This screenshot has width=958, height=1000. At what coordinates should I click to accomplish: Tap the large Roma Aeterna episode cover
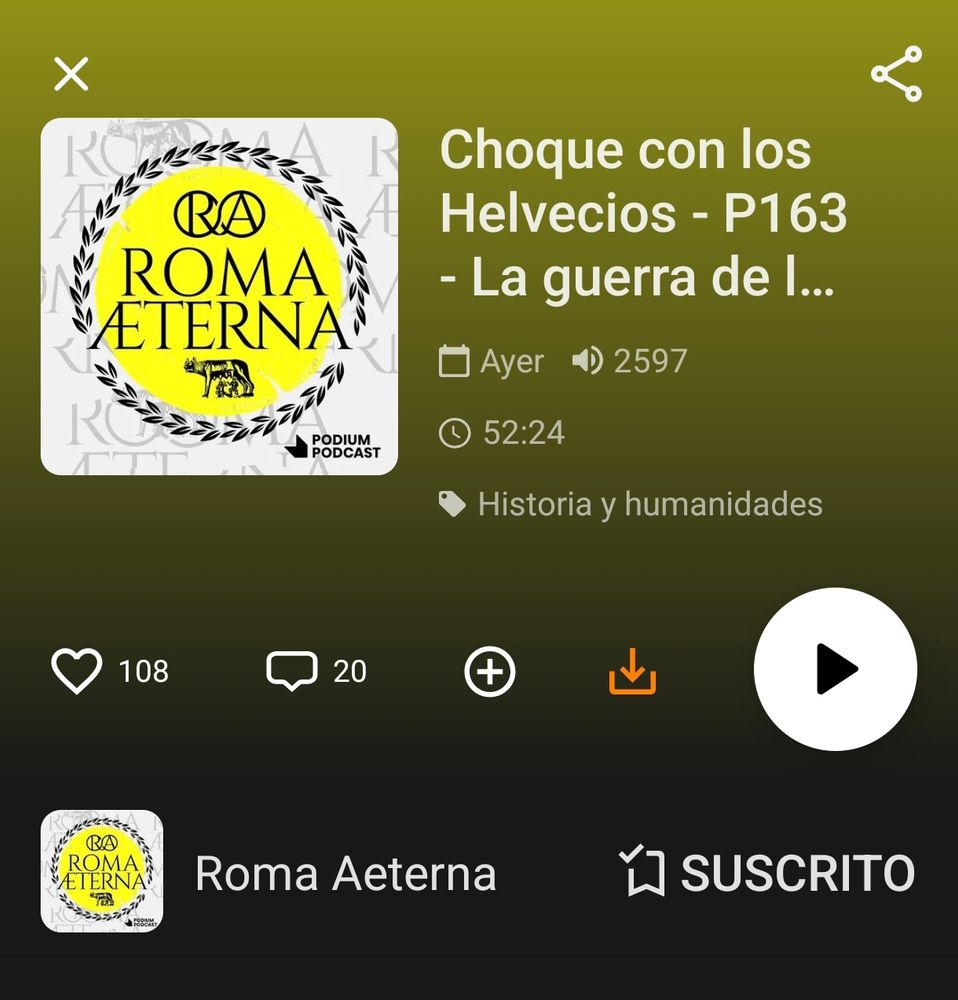pyautogui.click(x=219, y=296)
